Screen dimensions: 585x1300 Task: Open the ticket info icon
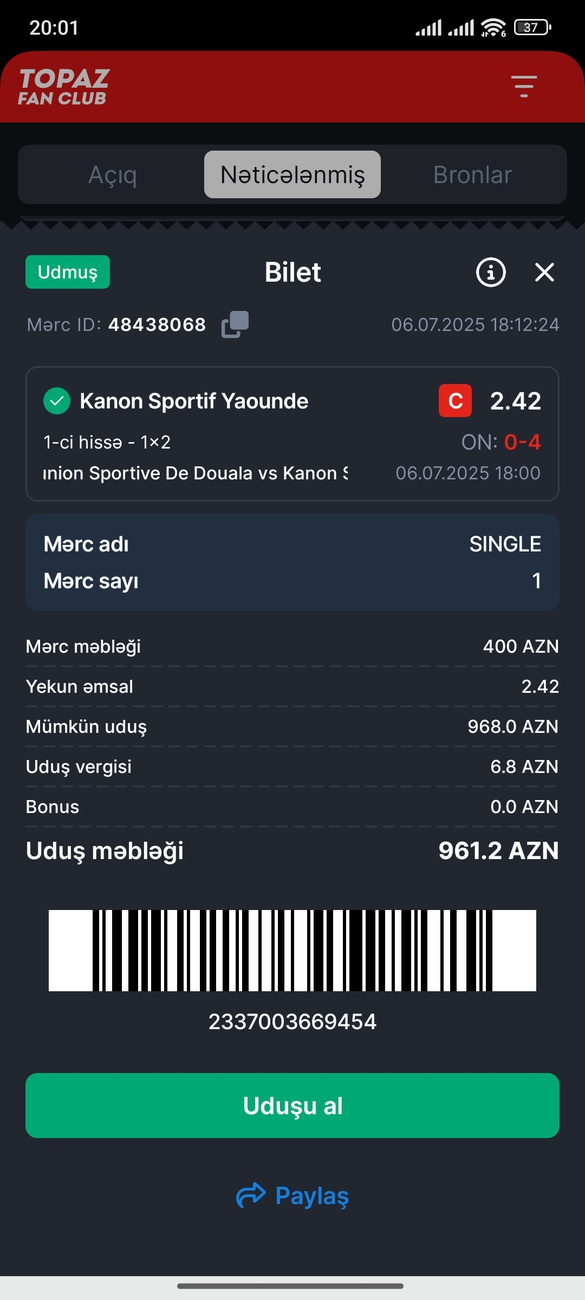pos(490,272)
